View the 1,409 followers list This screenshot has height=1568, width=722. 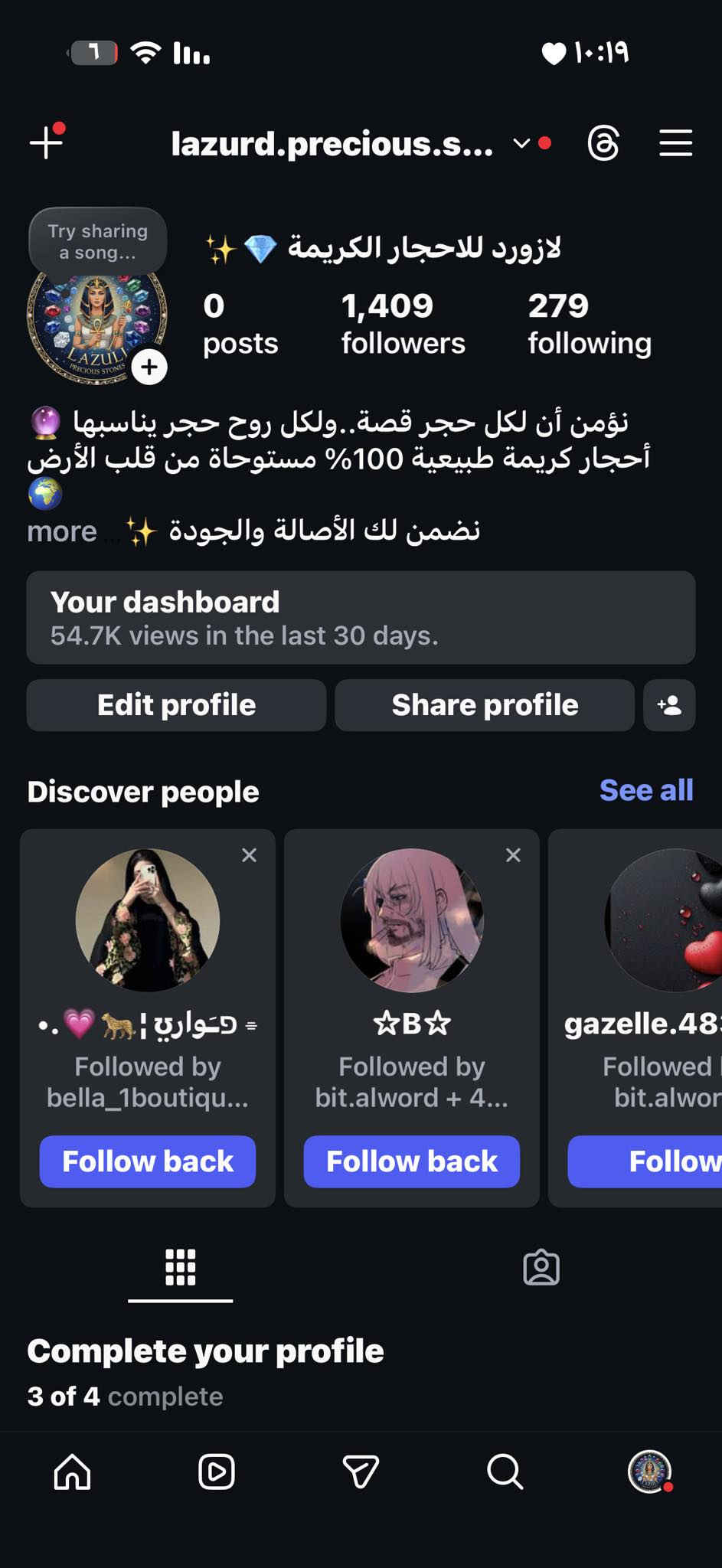pos(403,324)
